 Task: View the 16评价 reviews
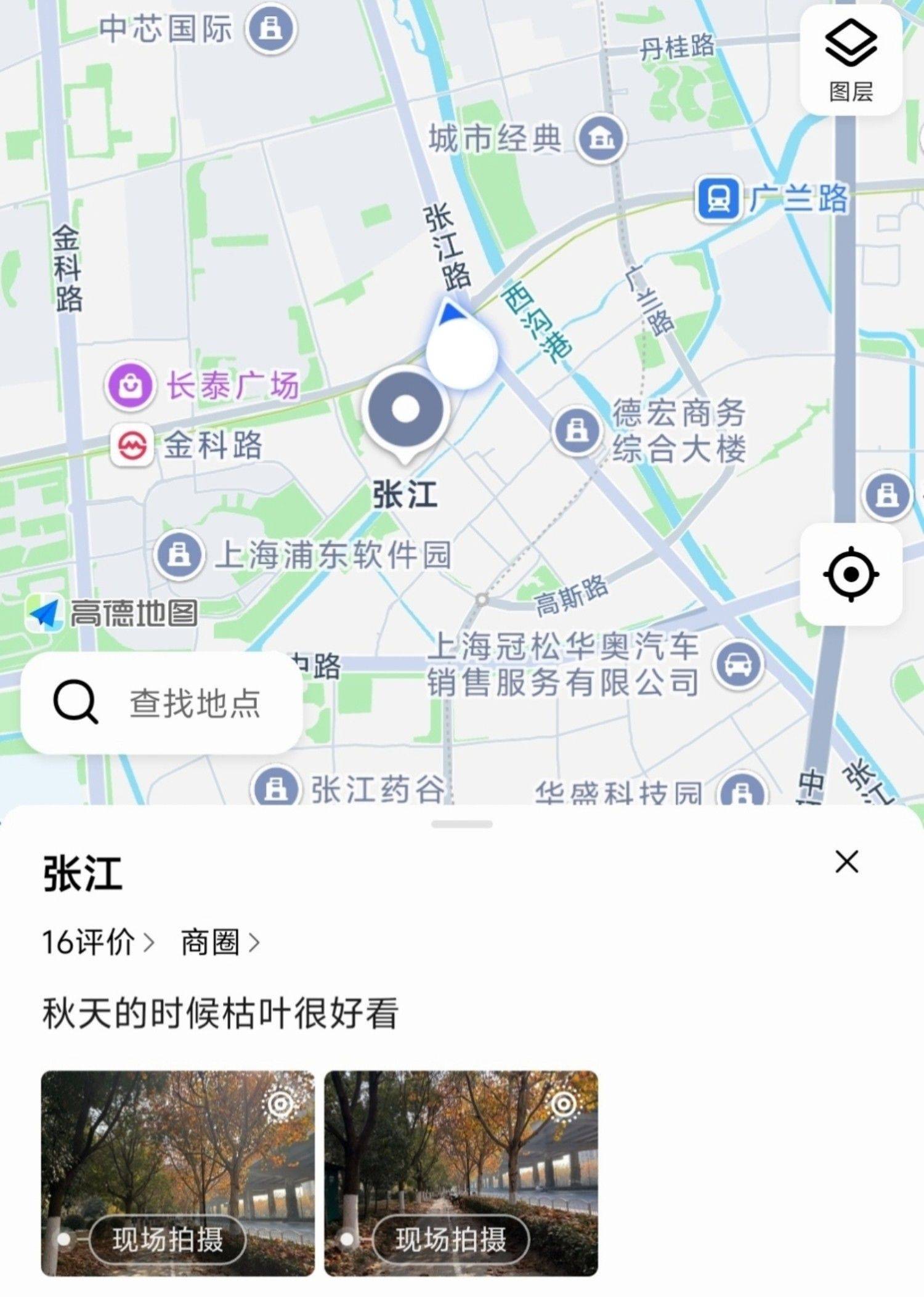tap(97, 942)
